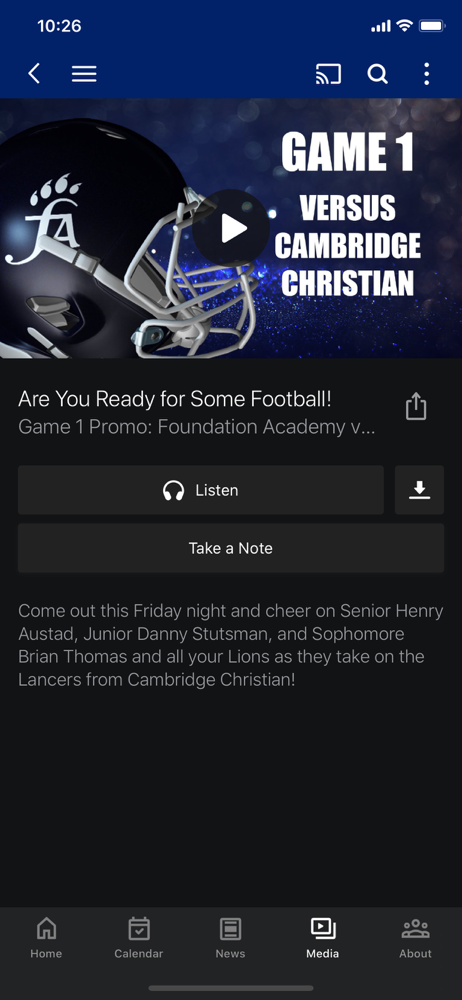Go back using the top arrow
Screen dimensions: 462x1000
(34, 74)
